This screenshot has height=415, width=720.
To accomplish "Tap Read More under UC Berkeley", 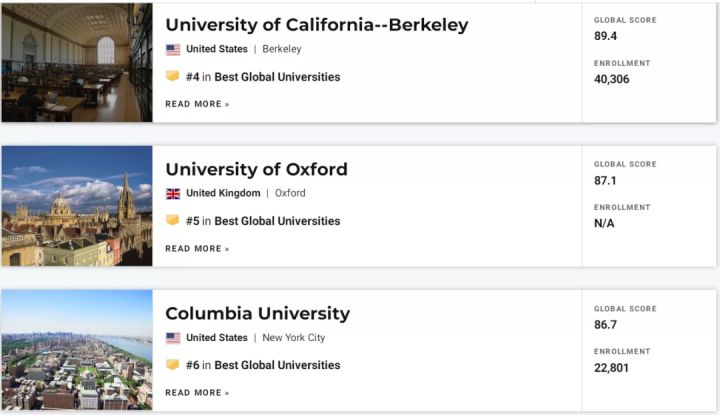I will [x=197, y=104].
